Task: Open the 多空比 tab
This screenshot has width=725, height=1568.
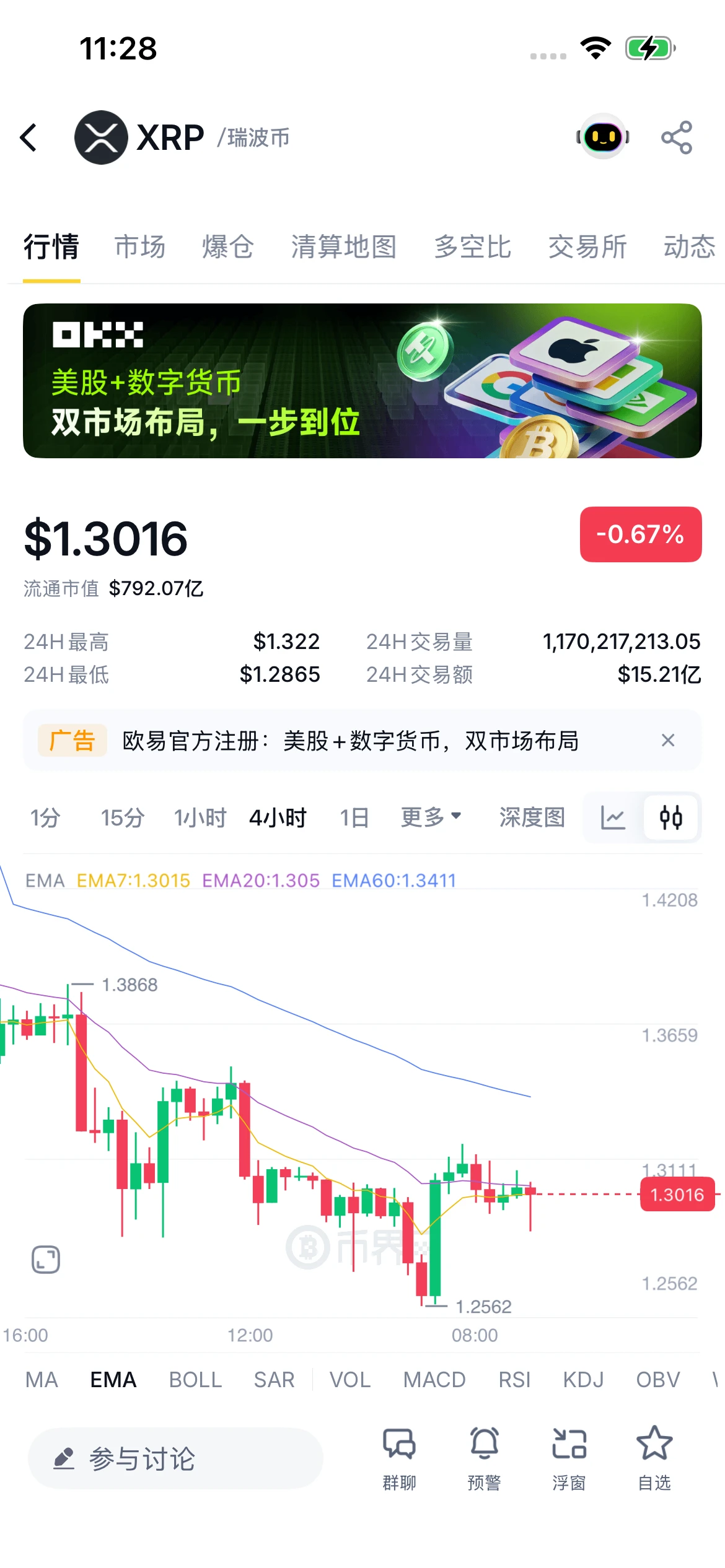Action: tap(472, 246)
